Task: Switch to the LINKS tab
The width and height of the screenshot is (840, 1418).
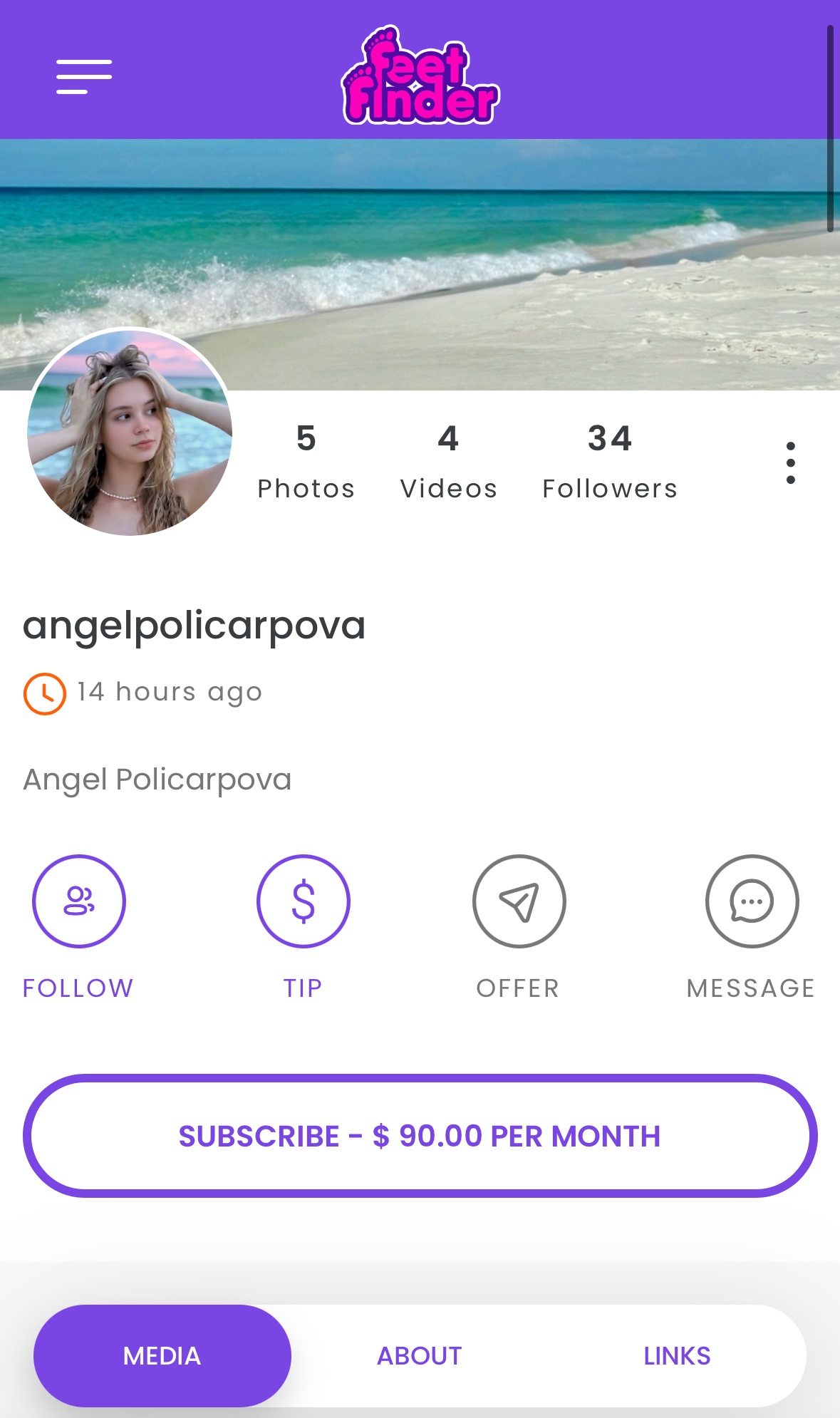Action: (678, 1355)
